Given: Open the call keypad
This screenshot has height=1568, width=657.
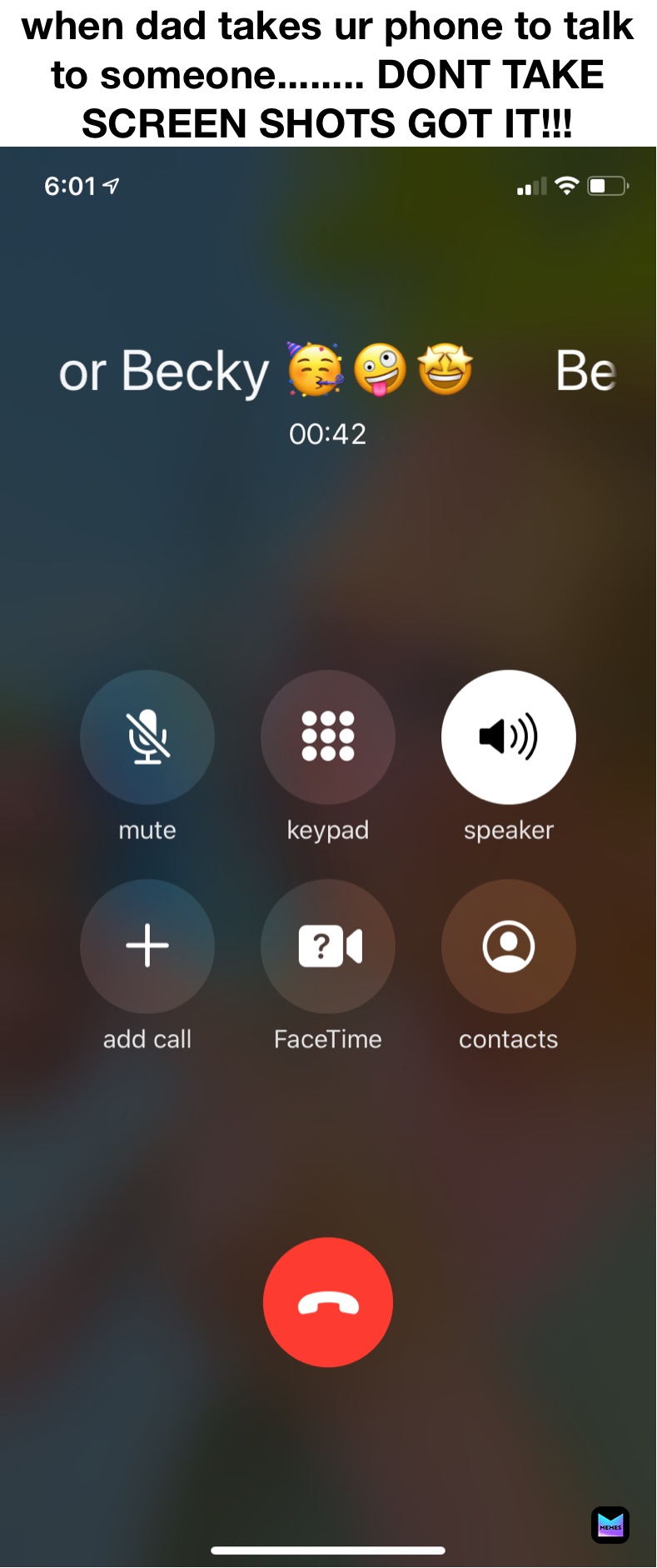Looking at the screenshot, I should point(328,737).
